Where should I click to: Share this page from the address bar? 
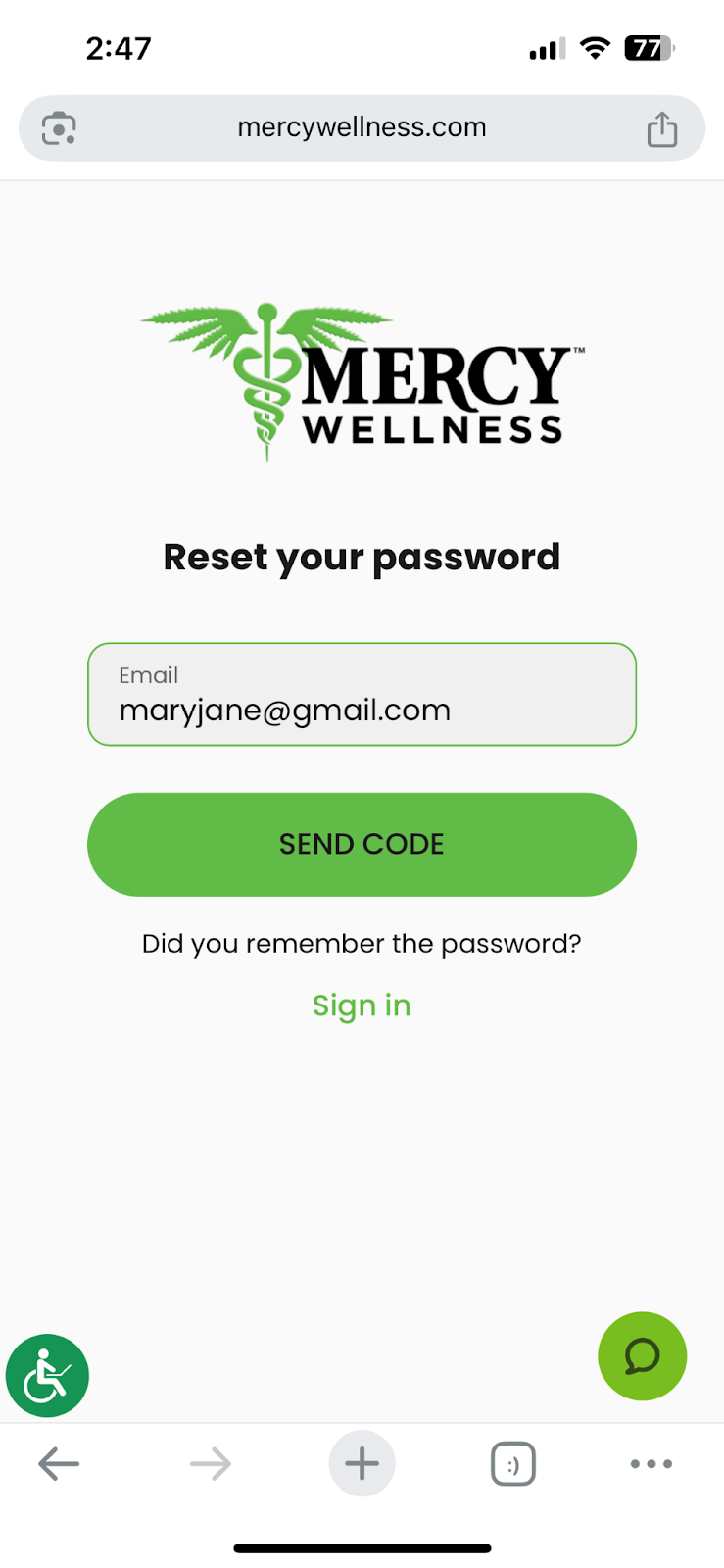[x=662, y=128]
